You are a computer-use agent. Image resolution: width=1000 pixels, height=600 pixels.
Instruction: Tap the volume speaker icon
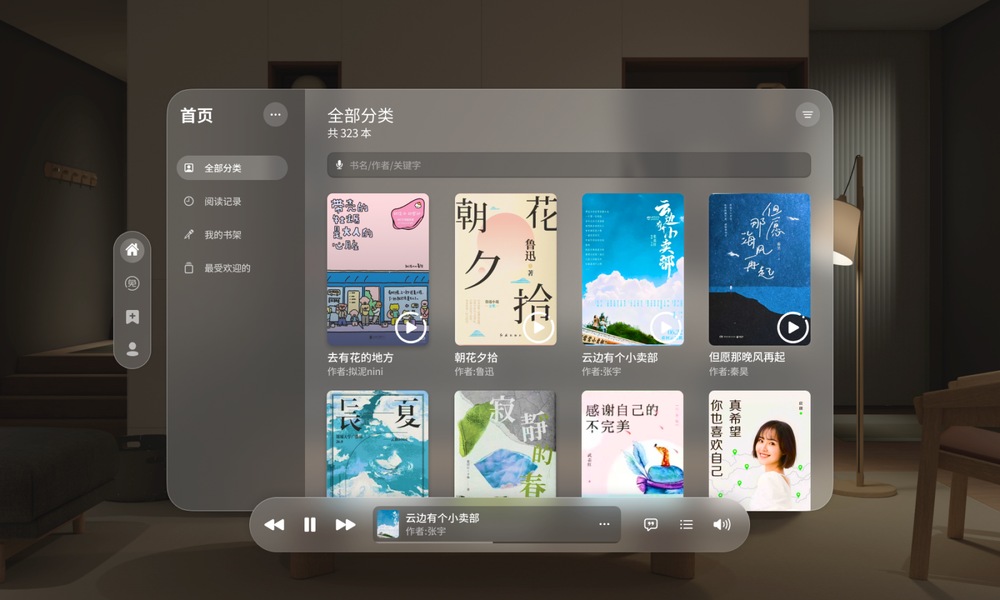click(x=721, y=524)
